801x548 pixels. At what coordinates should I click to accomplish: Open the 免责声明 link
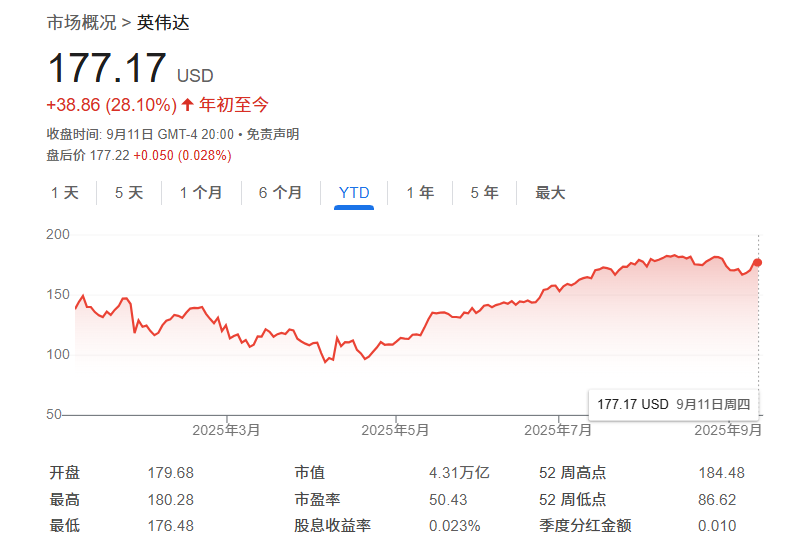pos(273,134)
